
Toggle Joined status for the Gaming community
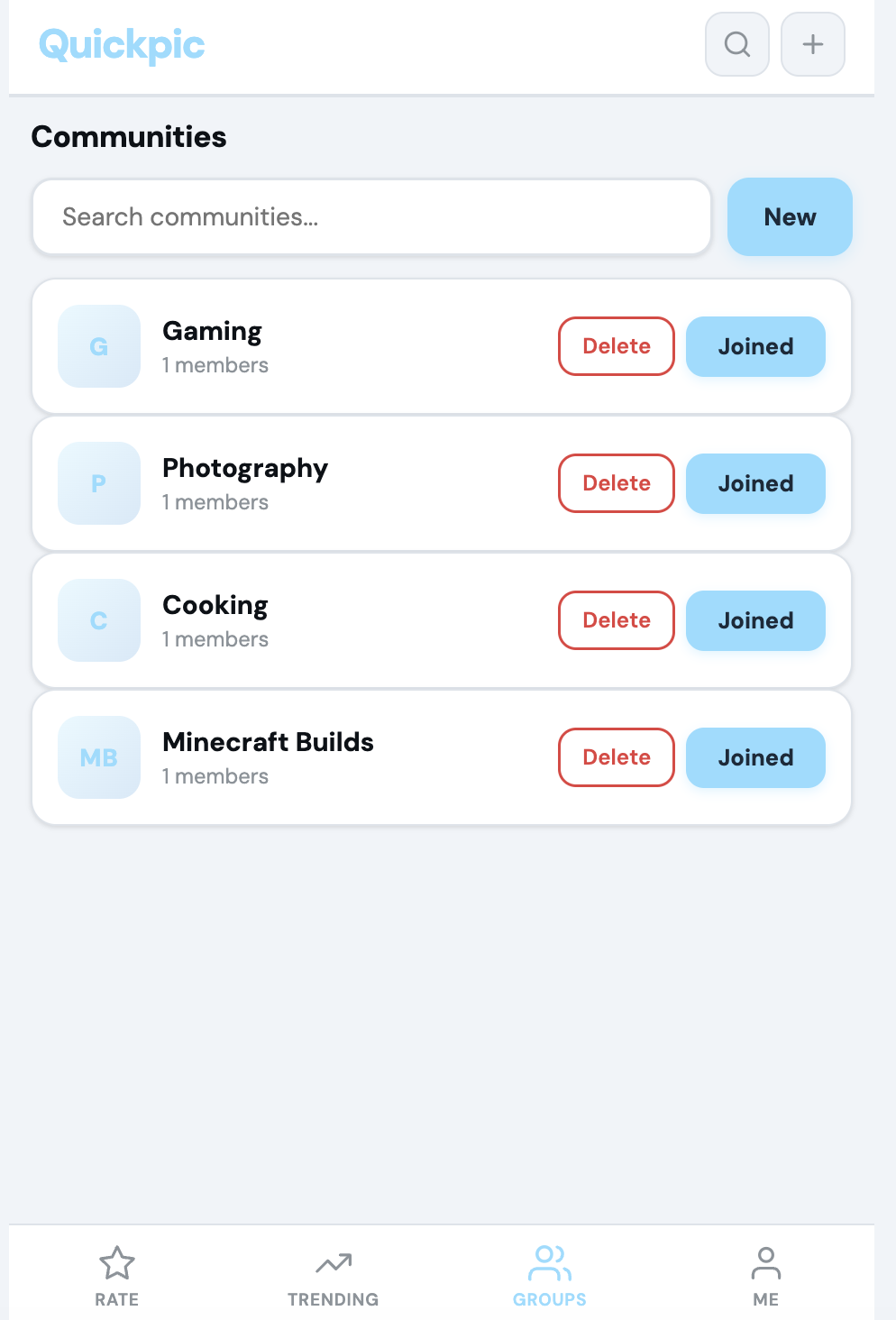click(x=755, y=346)
